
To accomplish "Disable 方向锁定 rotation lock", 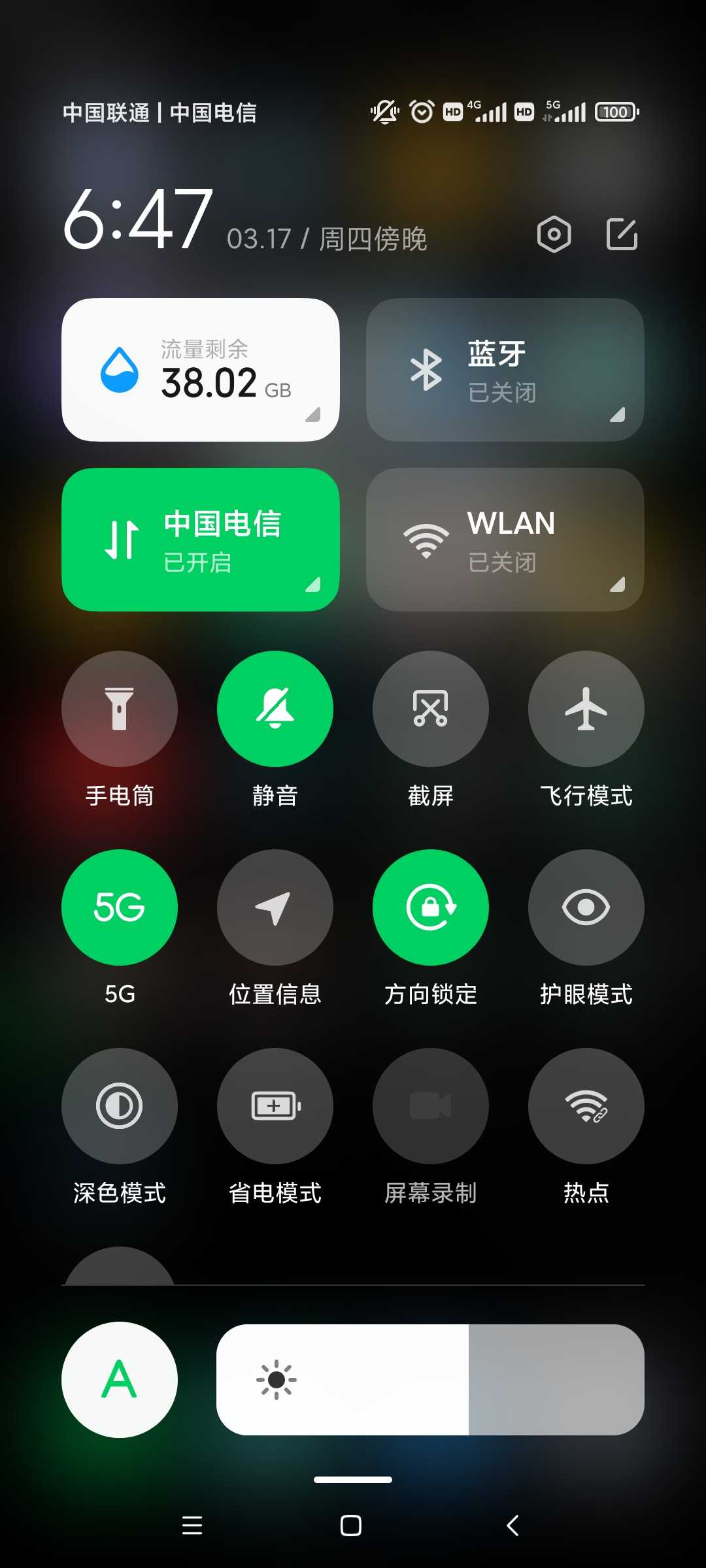I will pyautogui.click(x=431, y=907).
